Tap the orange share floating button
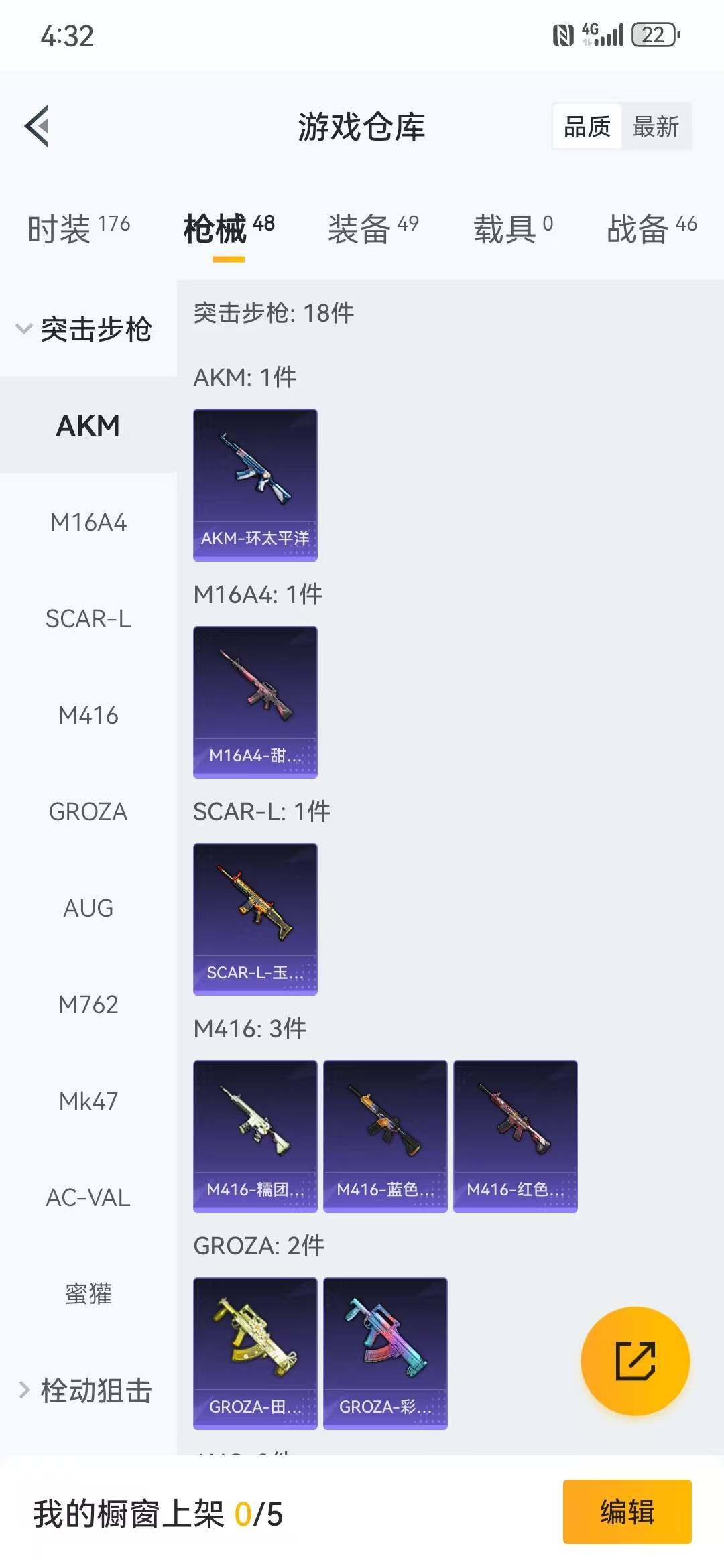Image resolution: width=724 pixels, height=1568 pixels. pyautogui.click(x=635, y=1361)
